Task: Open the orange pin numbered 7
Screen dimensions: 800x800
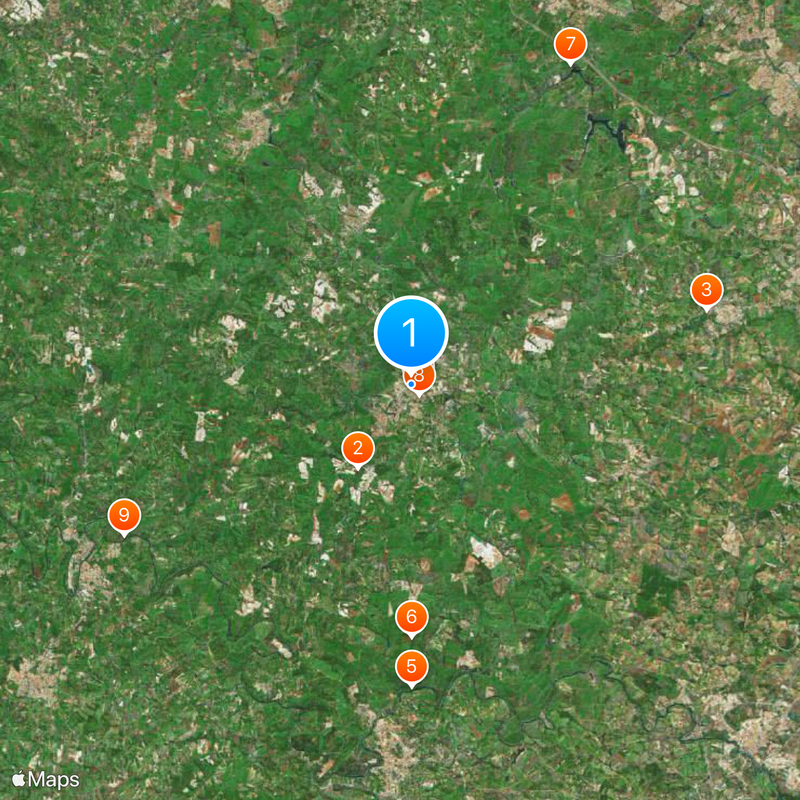Action: 570,45
